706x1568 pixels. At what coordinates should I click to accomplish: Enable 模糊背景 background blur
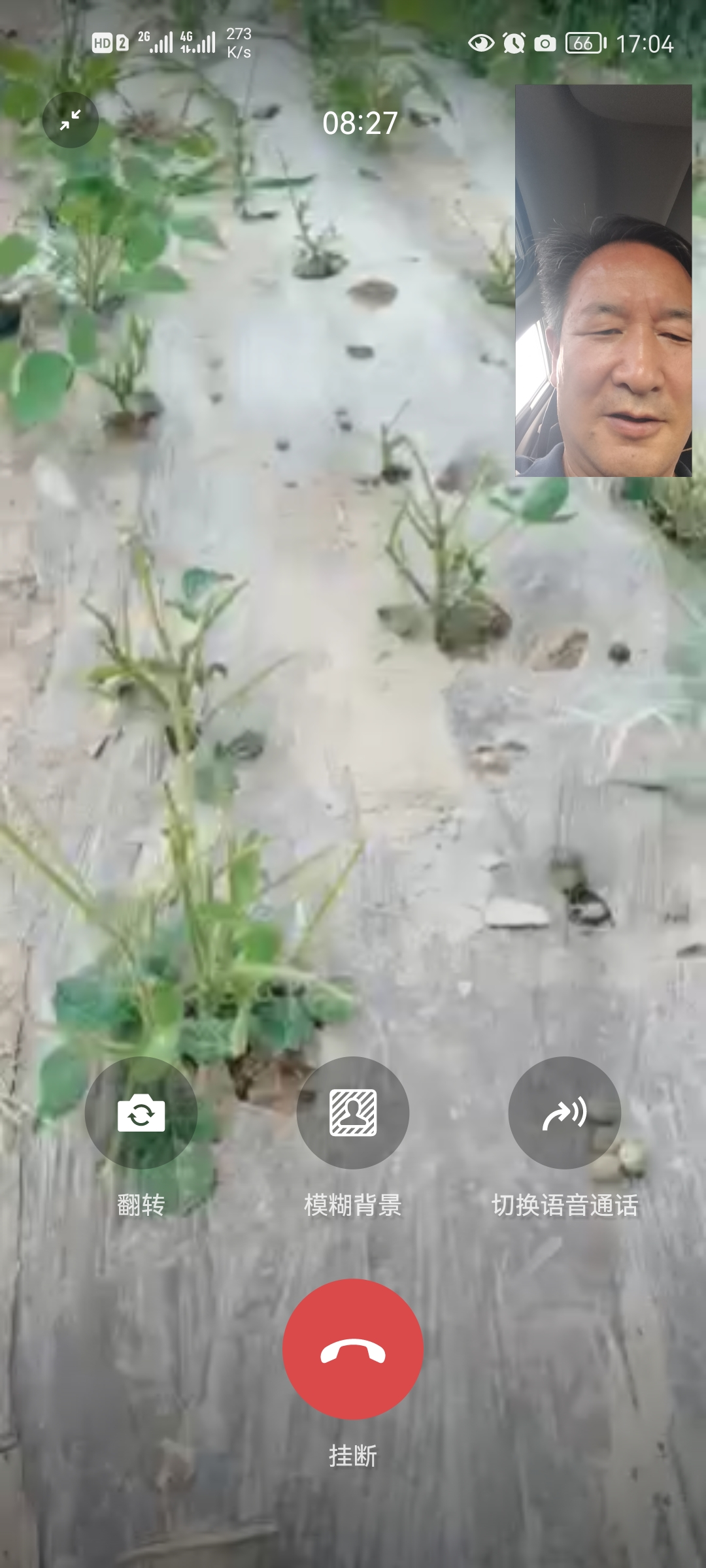(x=353, y=1113)
